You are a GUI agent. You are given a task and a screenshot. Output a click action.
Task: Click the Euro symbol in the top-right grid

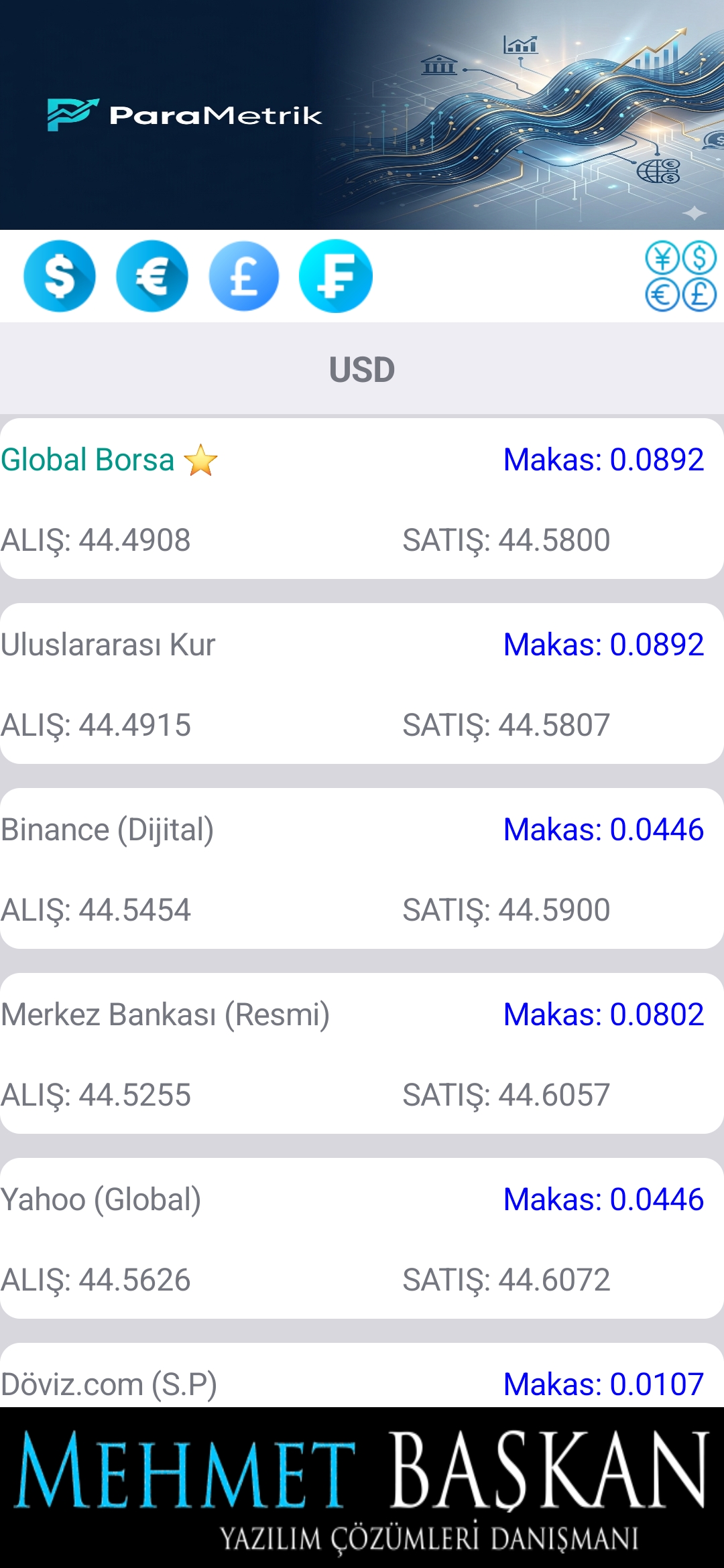[661, 295]
